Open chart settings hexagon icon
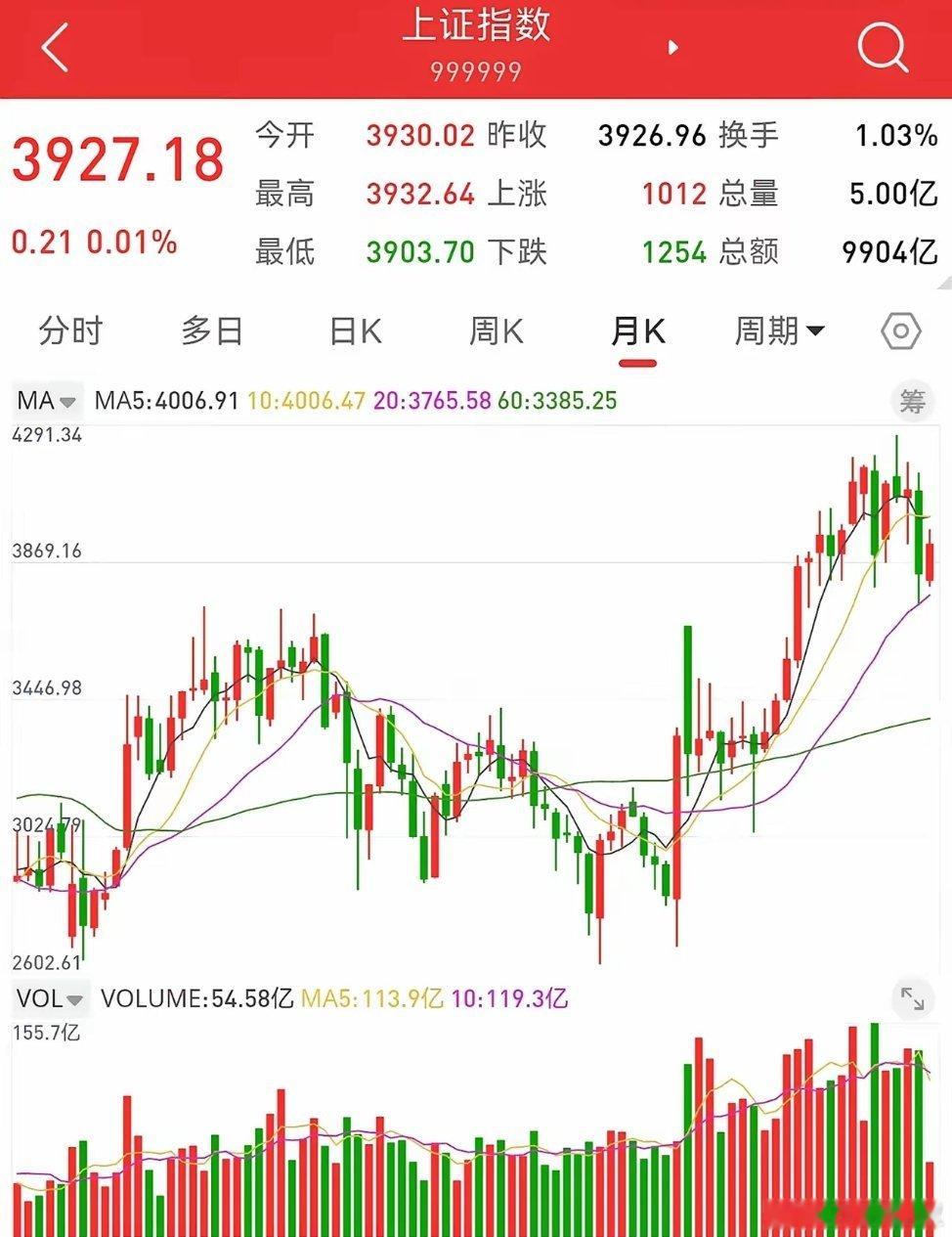 tap(900, 332)
